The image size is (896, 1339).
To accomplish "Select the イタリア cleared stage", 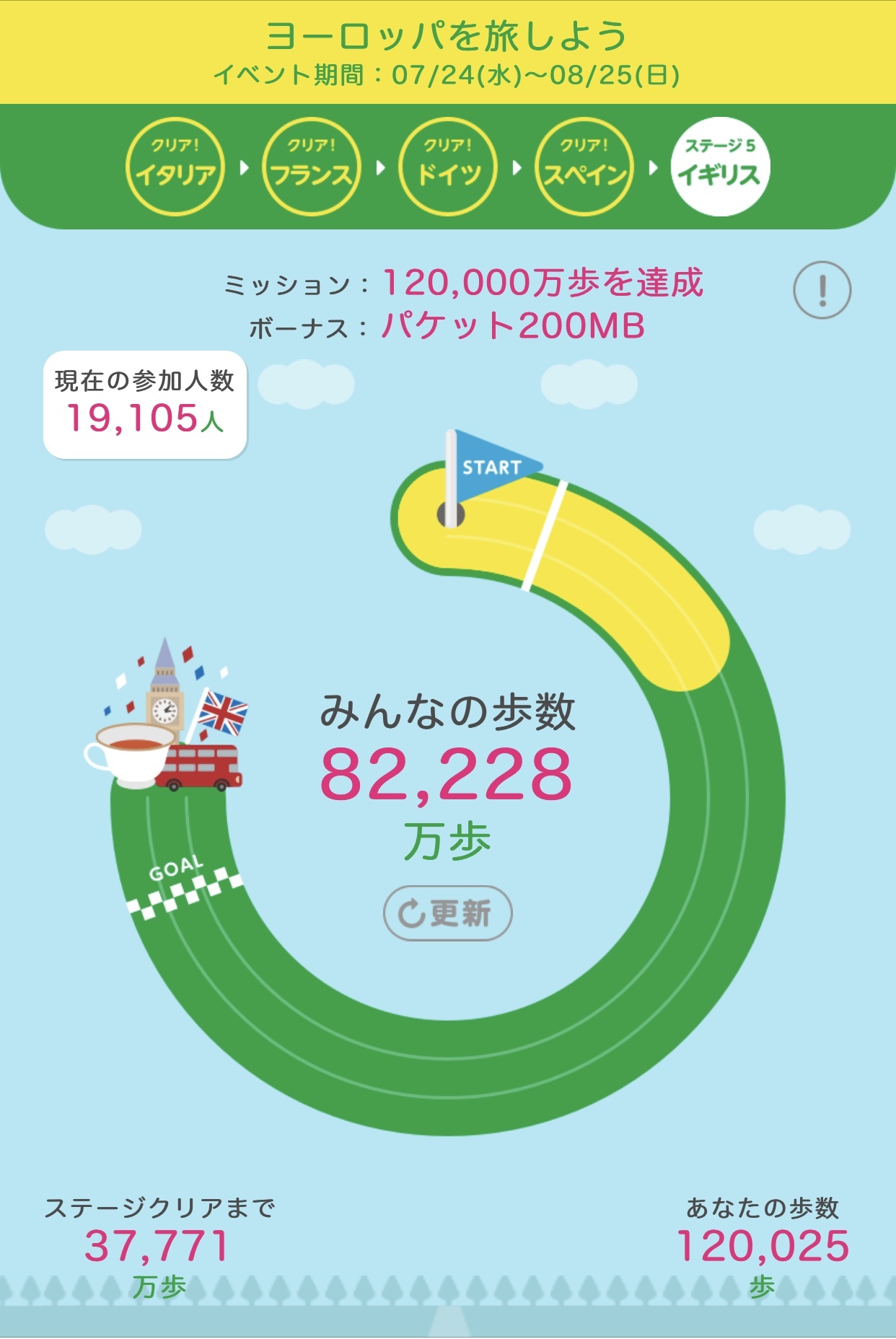I will (175, 167).
